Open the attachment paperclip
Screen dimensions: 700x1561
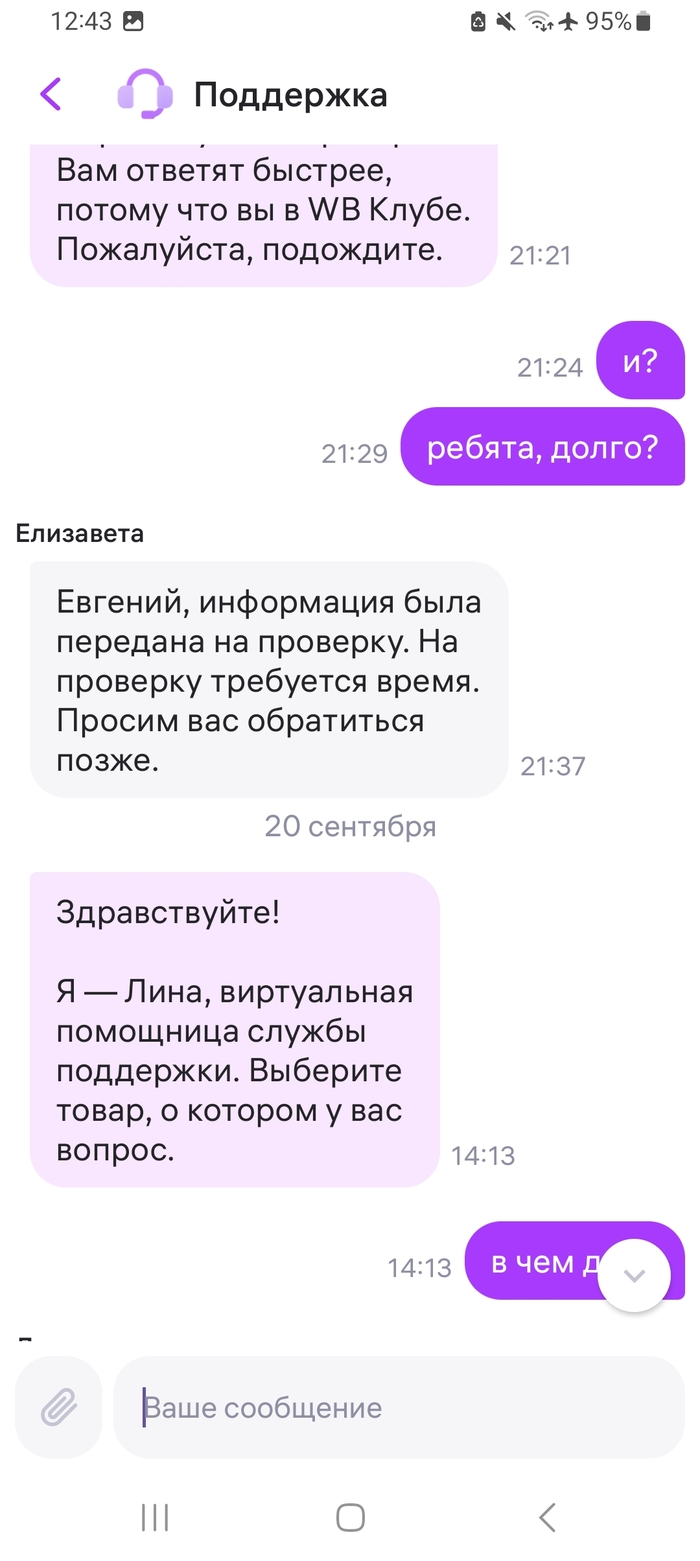[59, 1407]
